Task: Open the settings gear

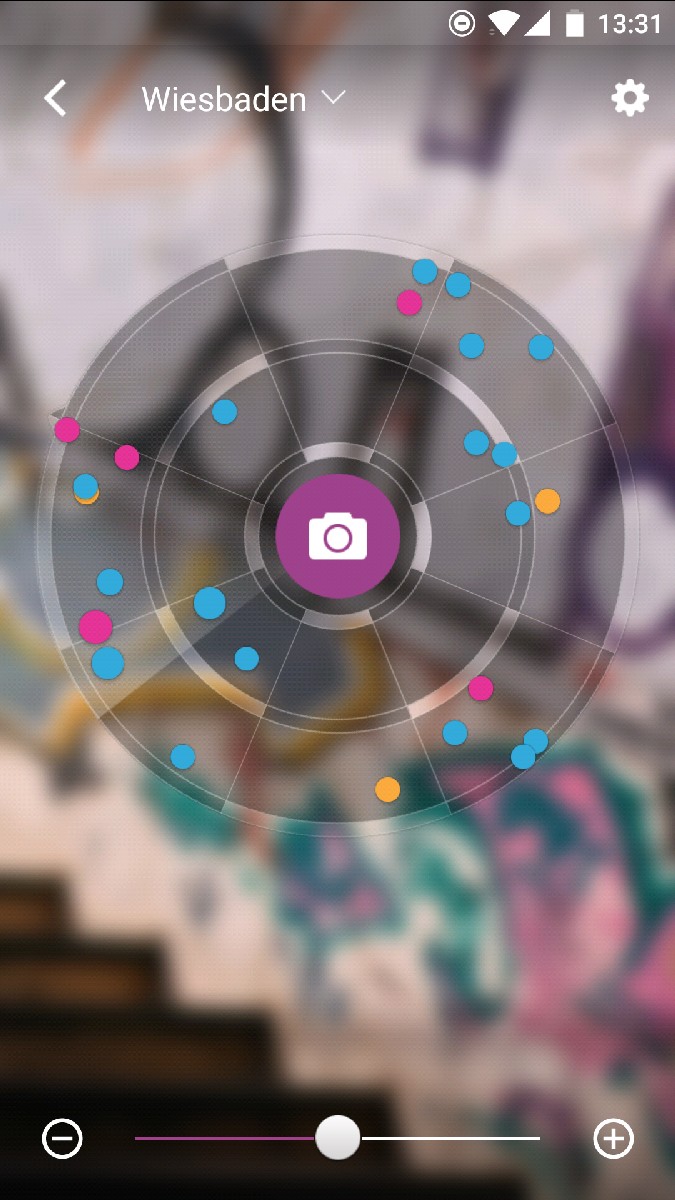Action: click(x=630, y=98)
